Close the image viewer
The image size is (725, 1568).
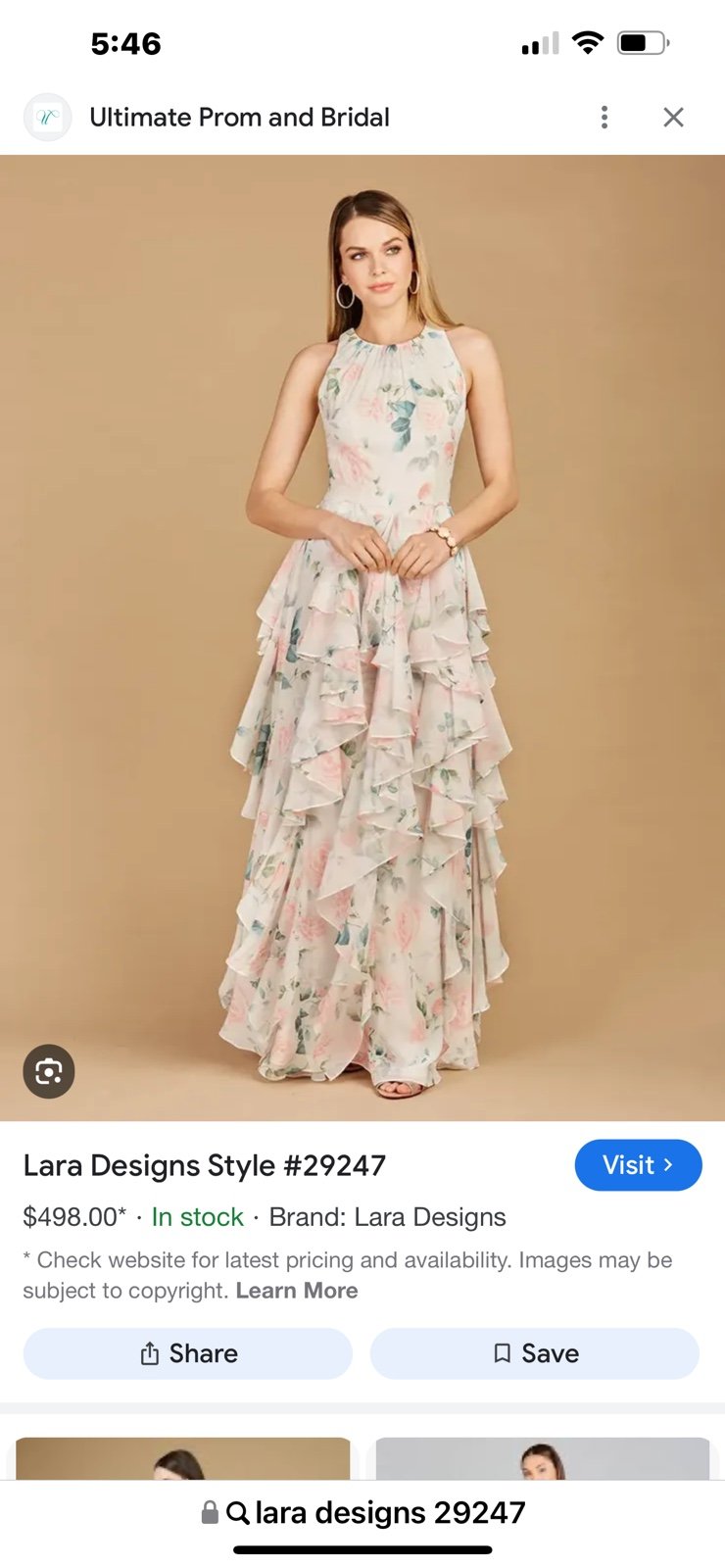click(x=673, y=118)
